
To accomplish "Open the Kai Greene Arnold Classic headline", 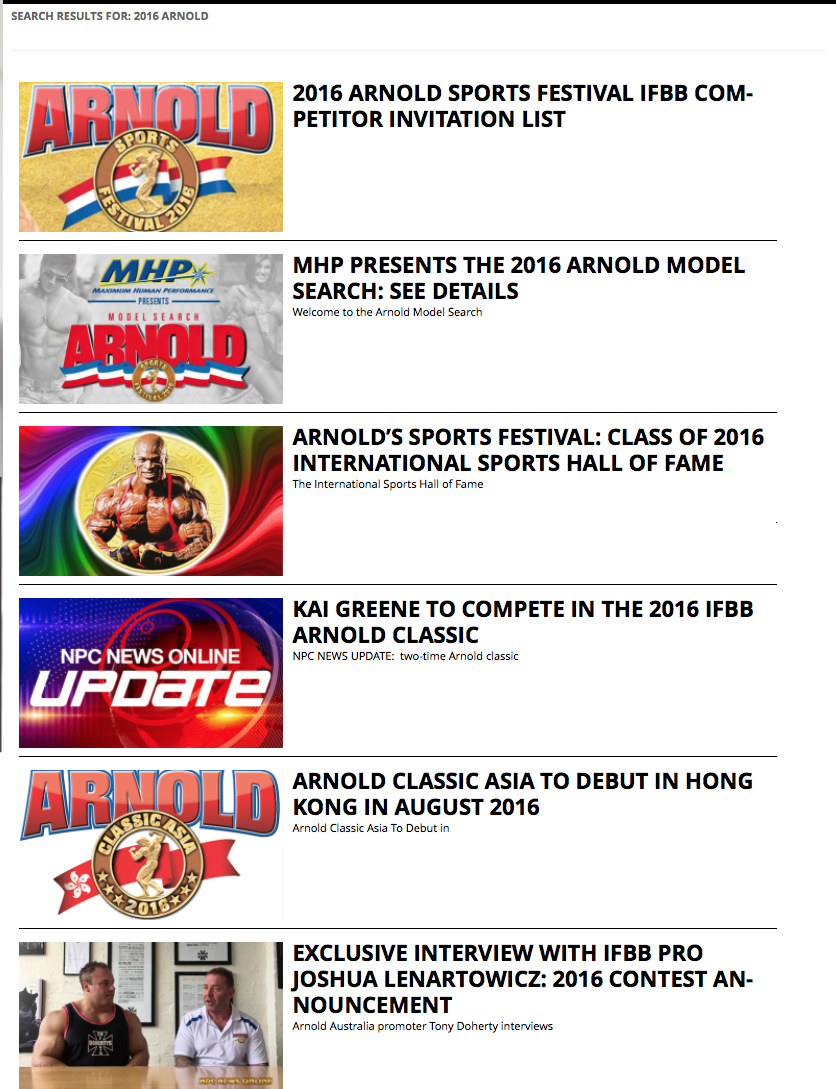I will pos(522,621).
